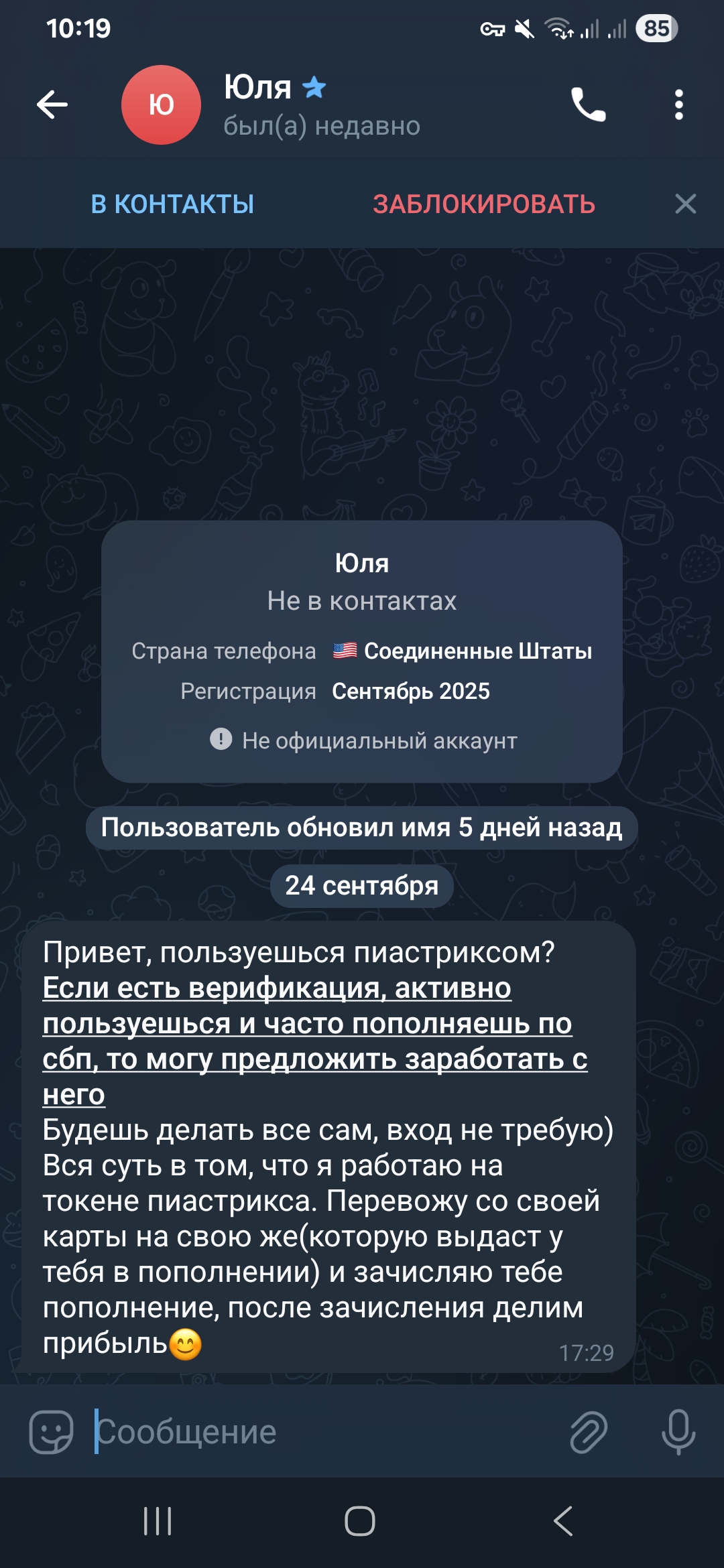This screenshot has height=1568, width=724.
Task: Dismiss the add/block contact bar
Action: [685, 204]
